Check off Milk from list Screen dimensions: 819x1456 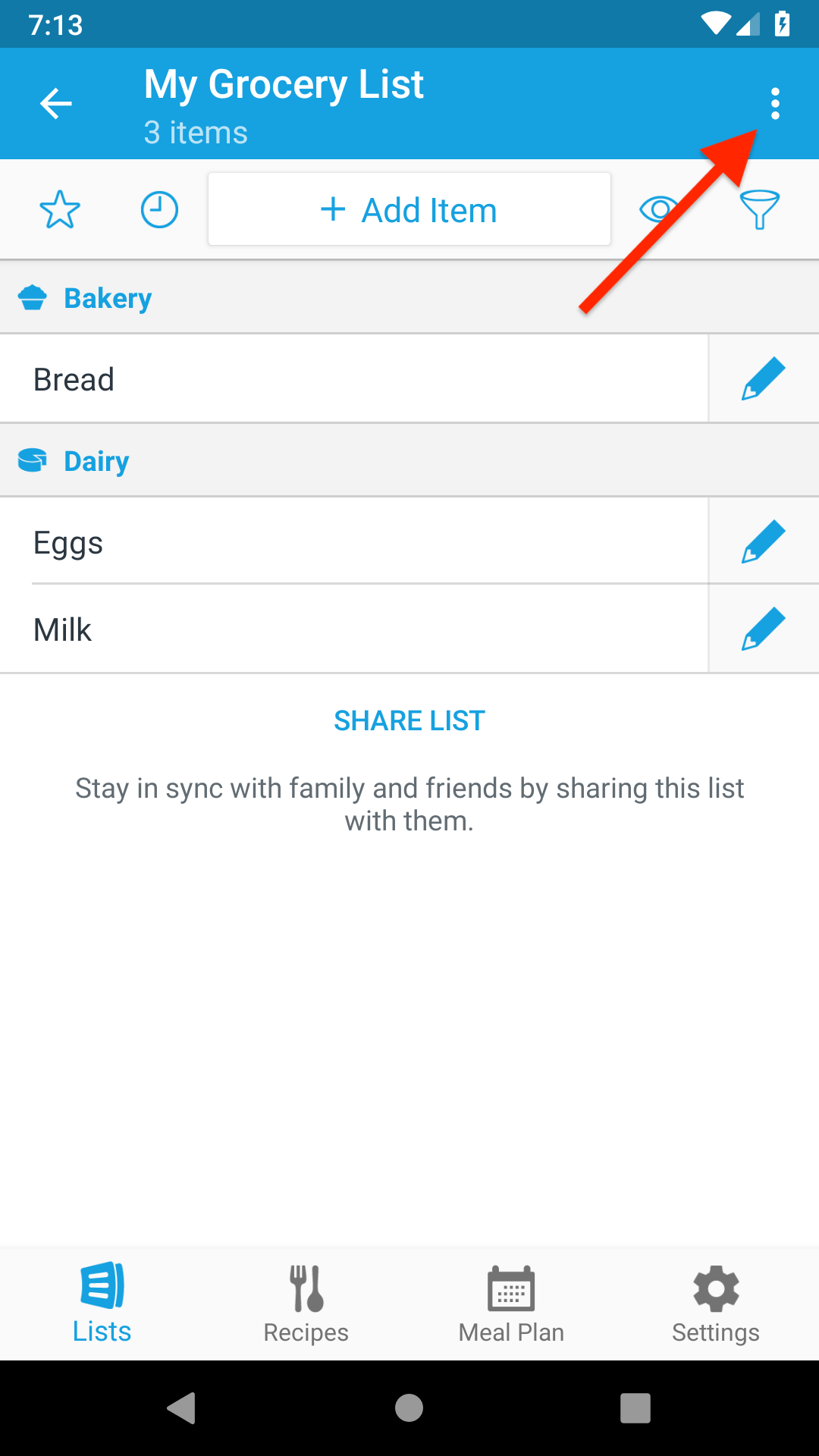tap(303, 629)
